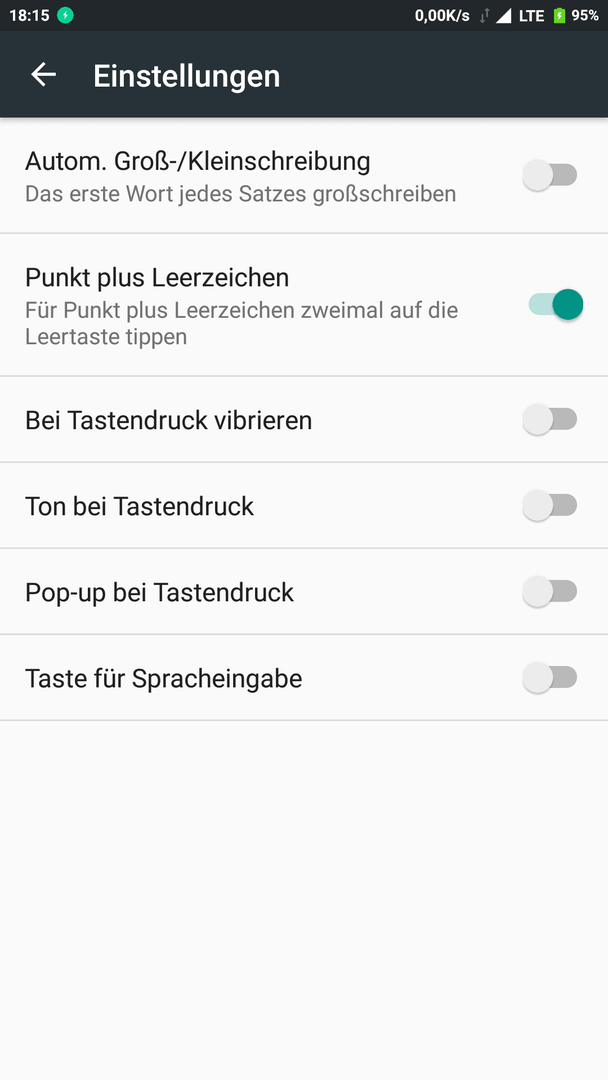Enable Autom. Groß-/Kleinschreibung switch
608x1080 pixels.
coord(549,175)
